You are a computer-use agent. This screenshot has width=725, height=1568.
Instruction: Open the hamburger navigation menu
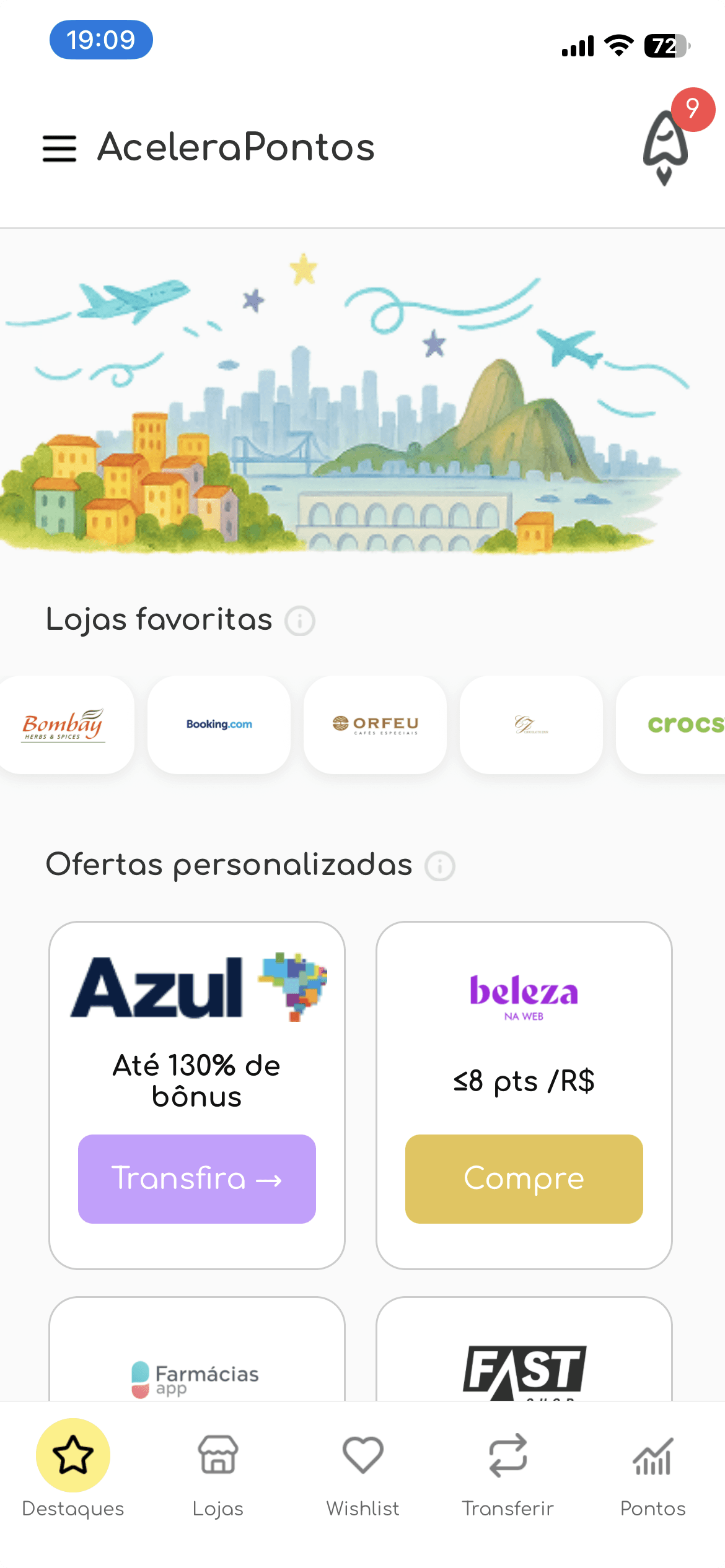(59, 149)
